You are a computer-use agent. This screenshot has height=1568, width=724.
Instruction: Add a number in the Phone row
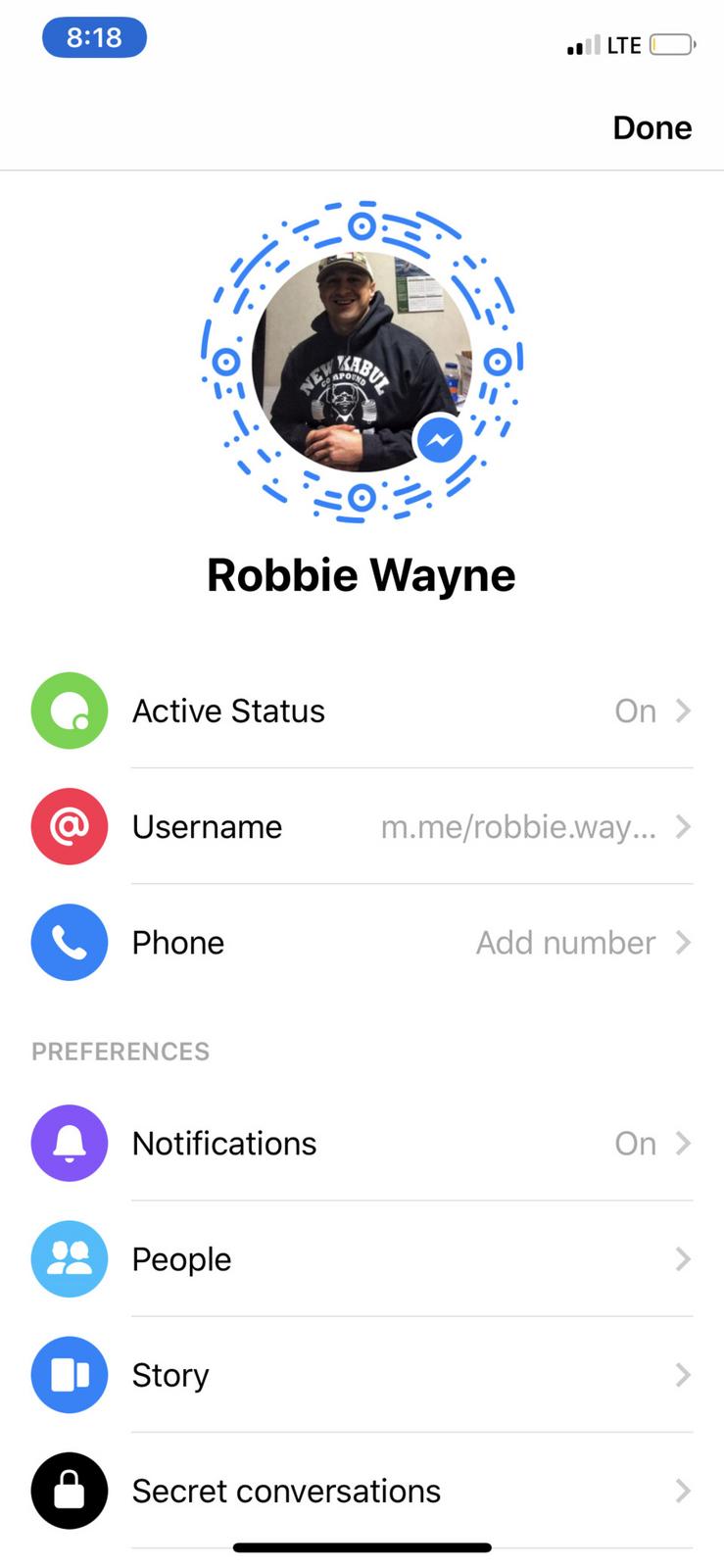pyautogui.click(x=362, y=942)
